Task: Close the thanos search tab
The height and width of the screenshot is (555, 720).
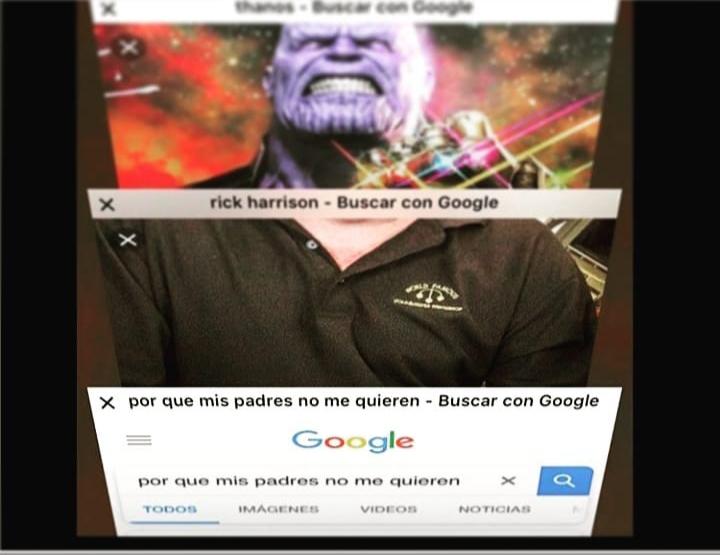Action: 109,9
